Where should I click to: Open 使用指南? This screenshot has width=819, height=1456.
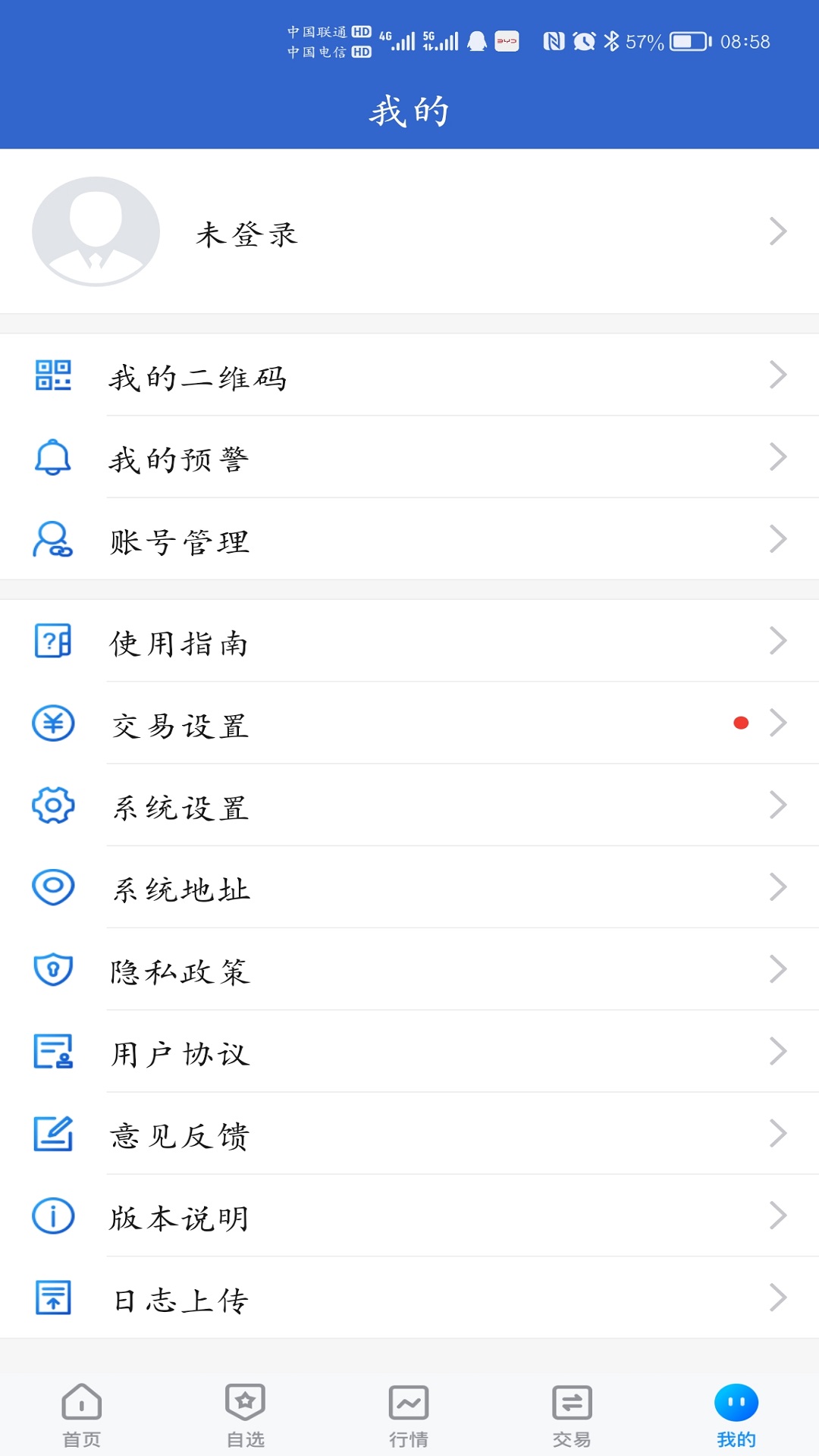click(409, 641)
